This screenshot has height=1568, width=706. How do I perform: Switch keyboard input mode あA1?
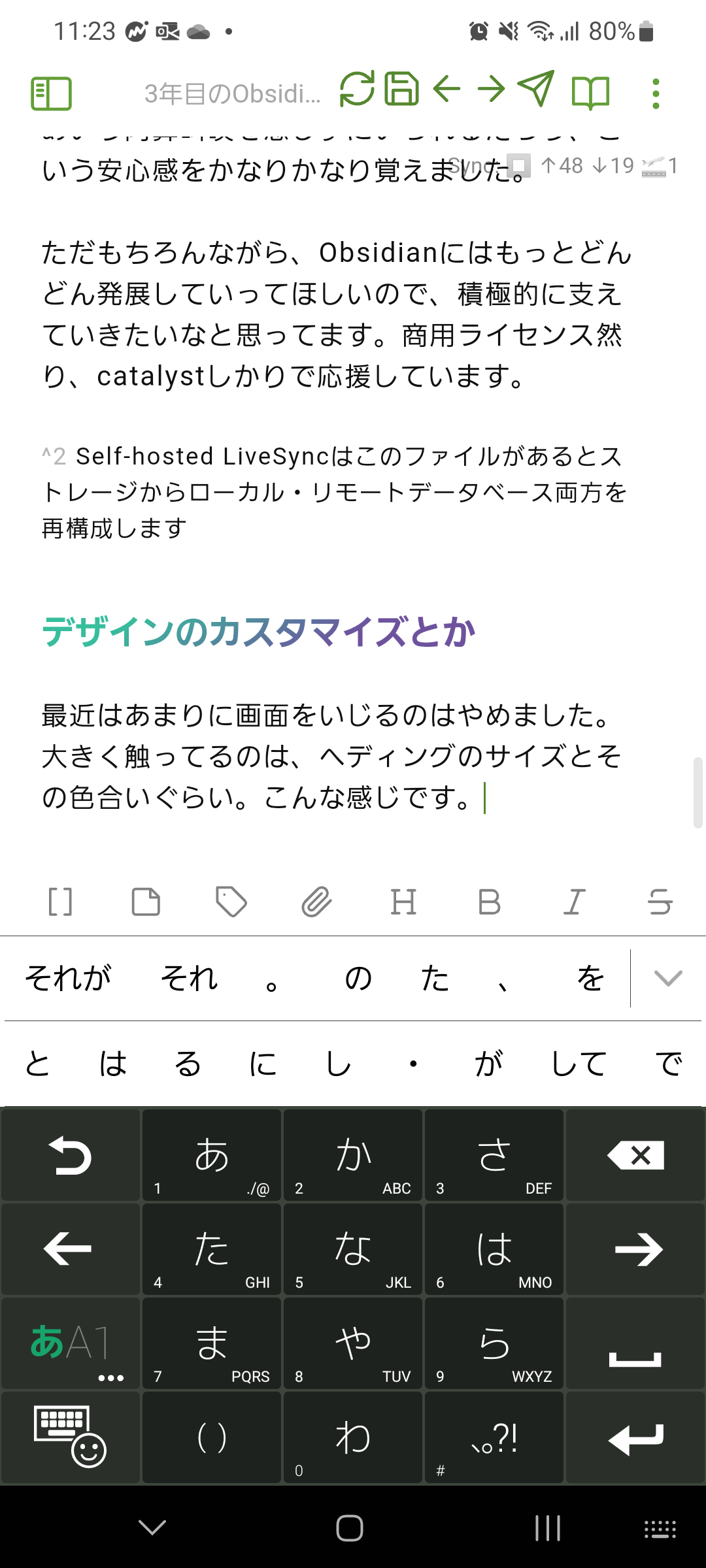point(71,1344)
